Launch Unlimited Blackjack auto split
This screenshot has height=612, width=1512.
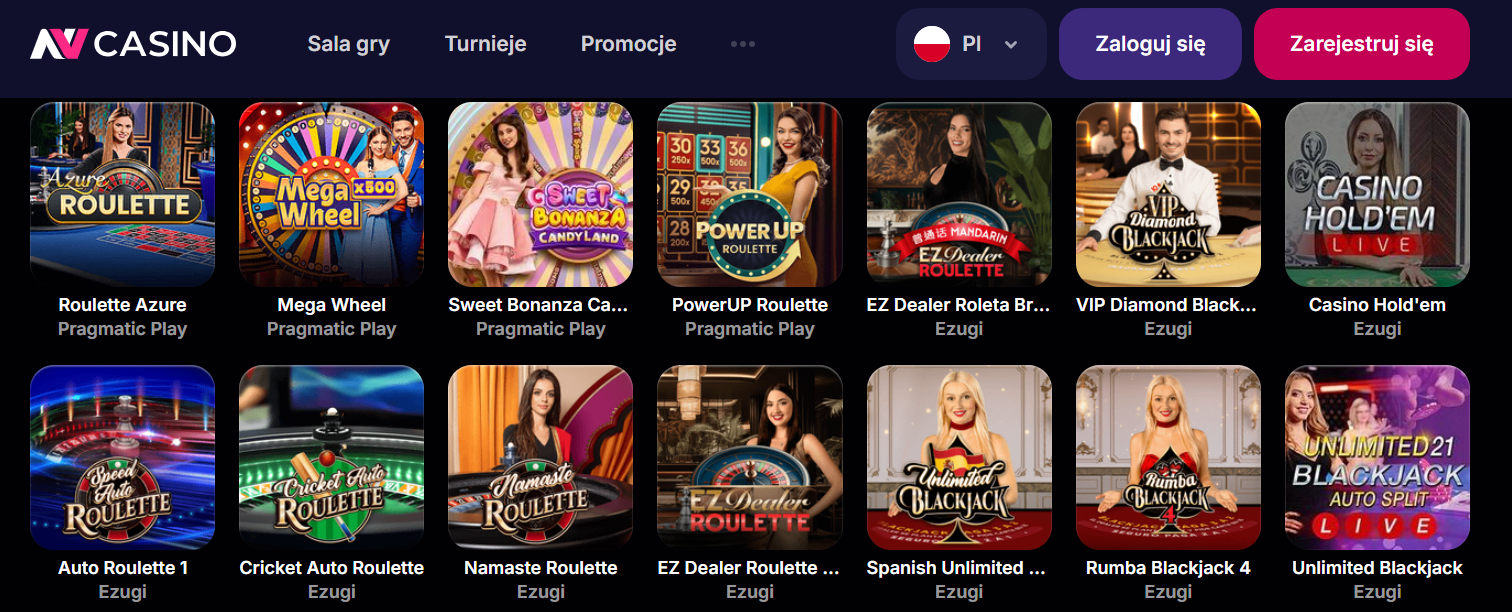point(1377,457)
